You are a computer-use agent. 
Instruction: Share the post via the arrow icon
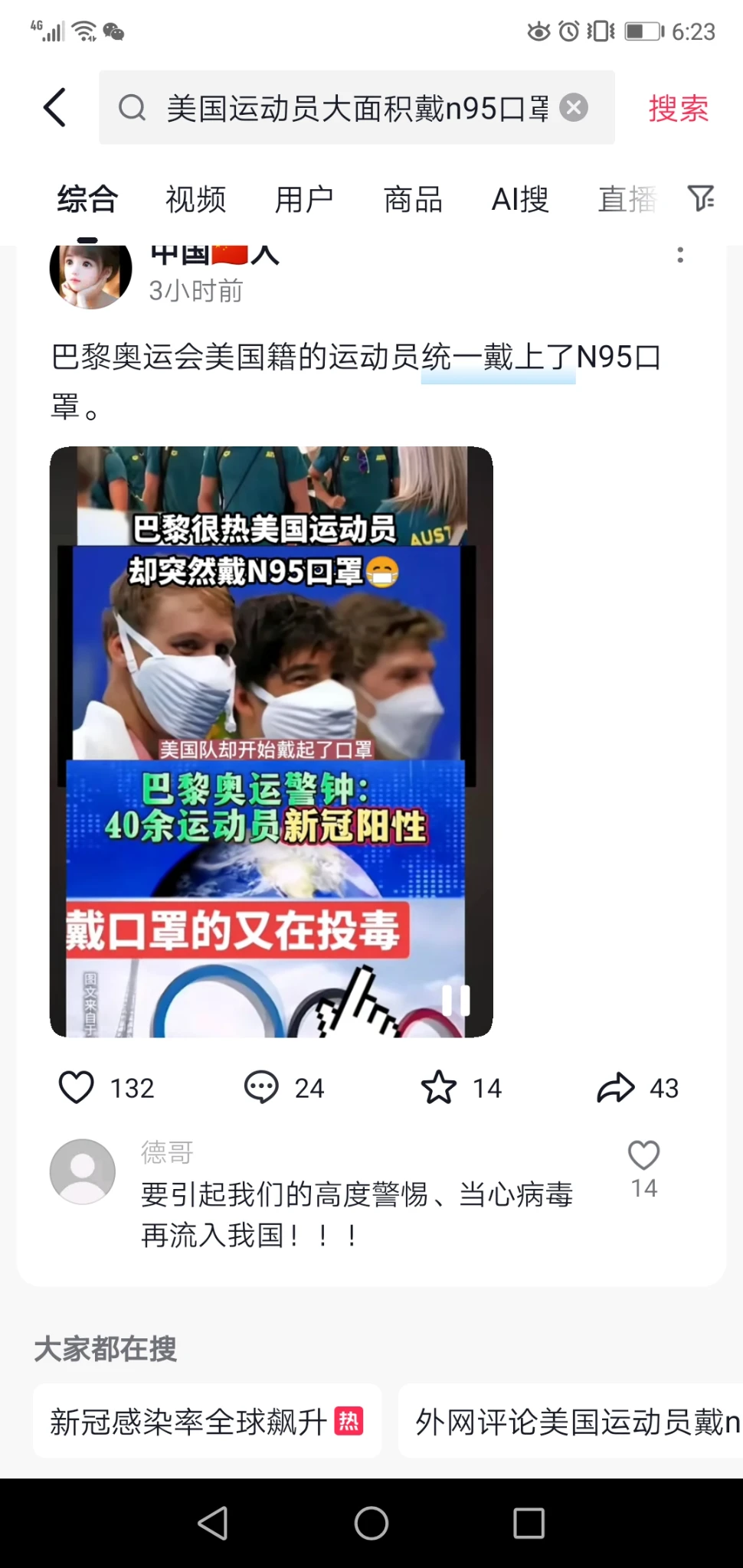pyautogui.click(x=616, y=1087)
